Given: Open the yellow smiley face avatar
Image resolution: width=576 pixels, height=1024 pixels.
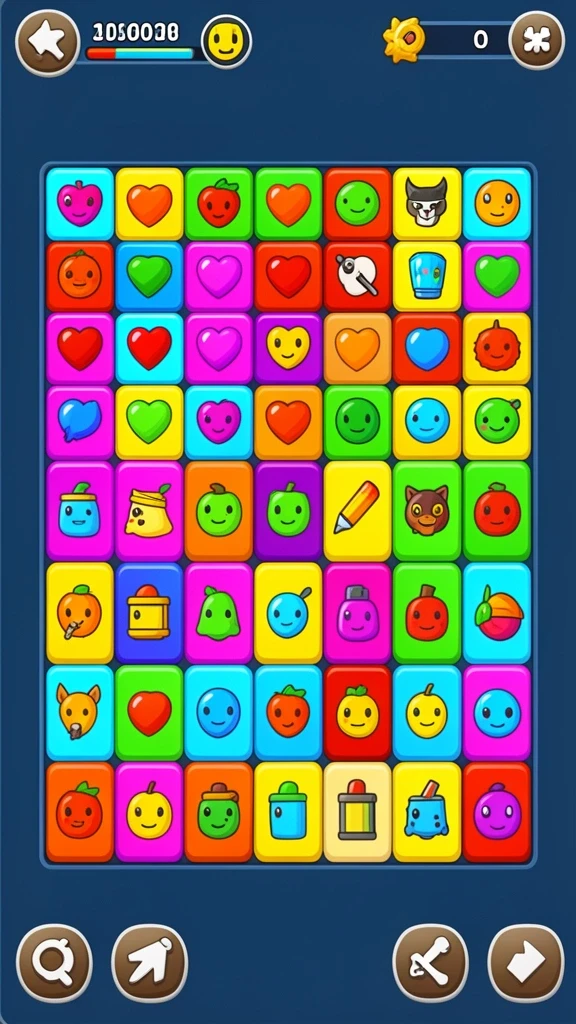Looking at the screenshot, I should (226, 41).
